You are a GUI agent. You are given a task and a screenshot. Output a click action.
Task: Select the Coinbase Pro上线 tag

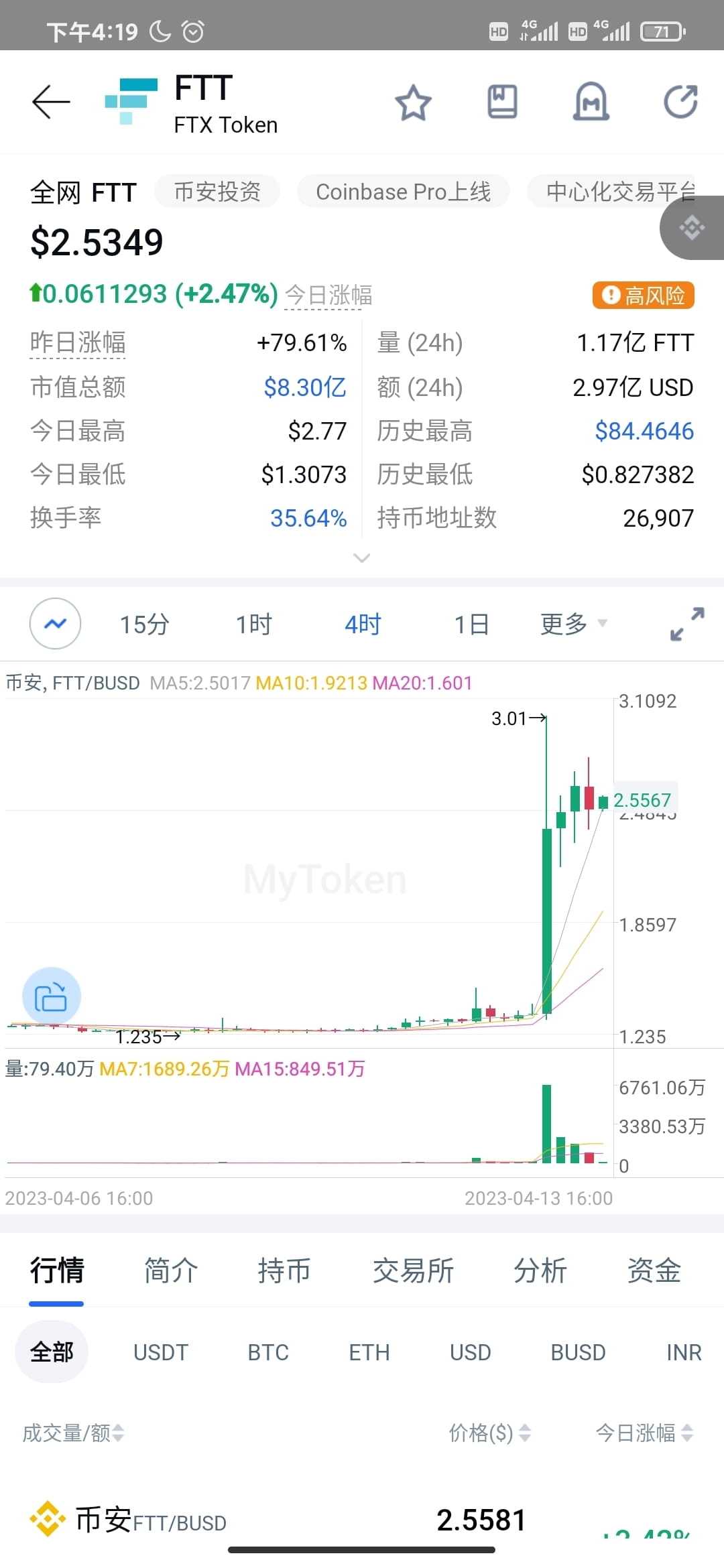point(404,192)
